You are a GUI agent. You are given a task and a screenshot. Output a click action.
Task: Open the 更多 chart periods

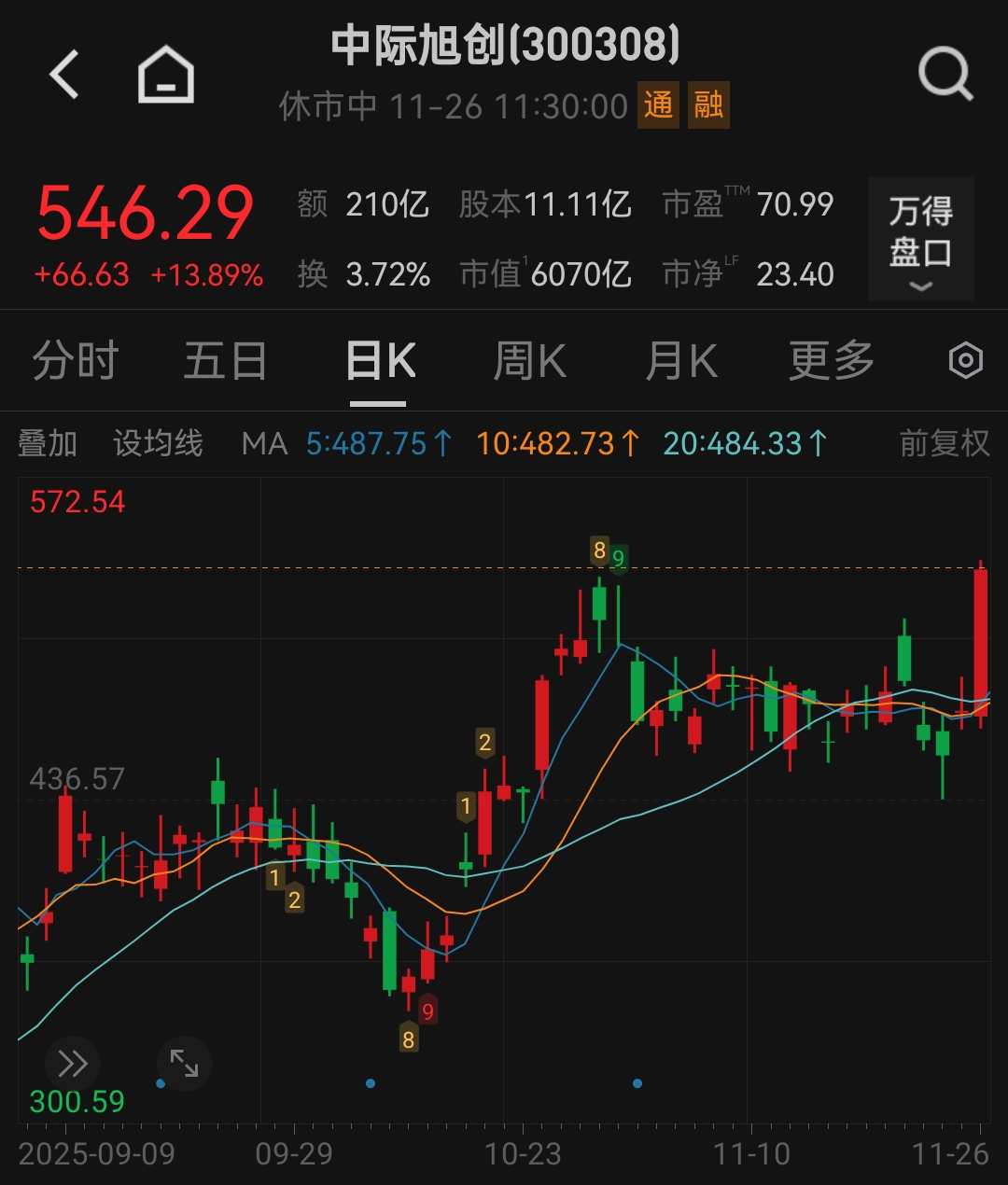point(831,361)
